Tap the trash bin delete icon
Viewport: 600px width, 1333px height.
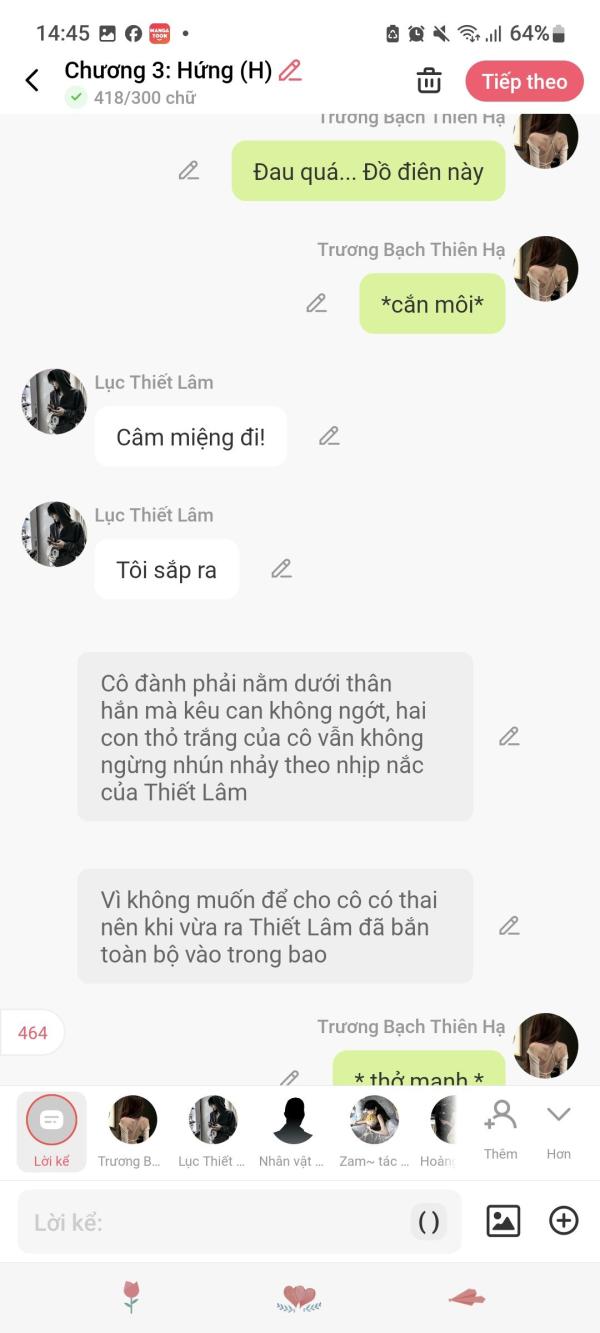[429, 81]
